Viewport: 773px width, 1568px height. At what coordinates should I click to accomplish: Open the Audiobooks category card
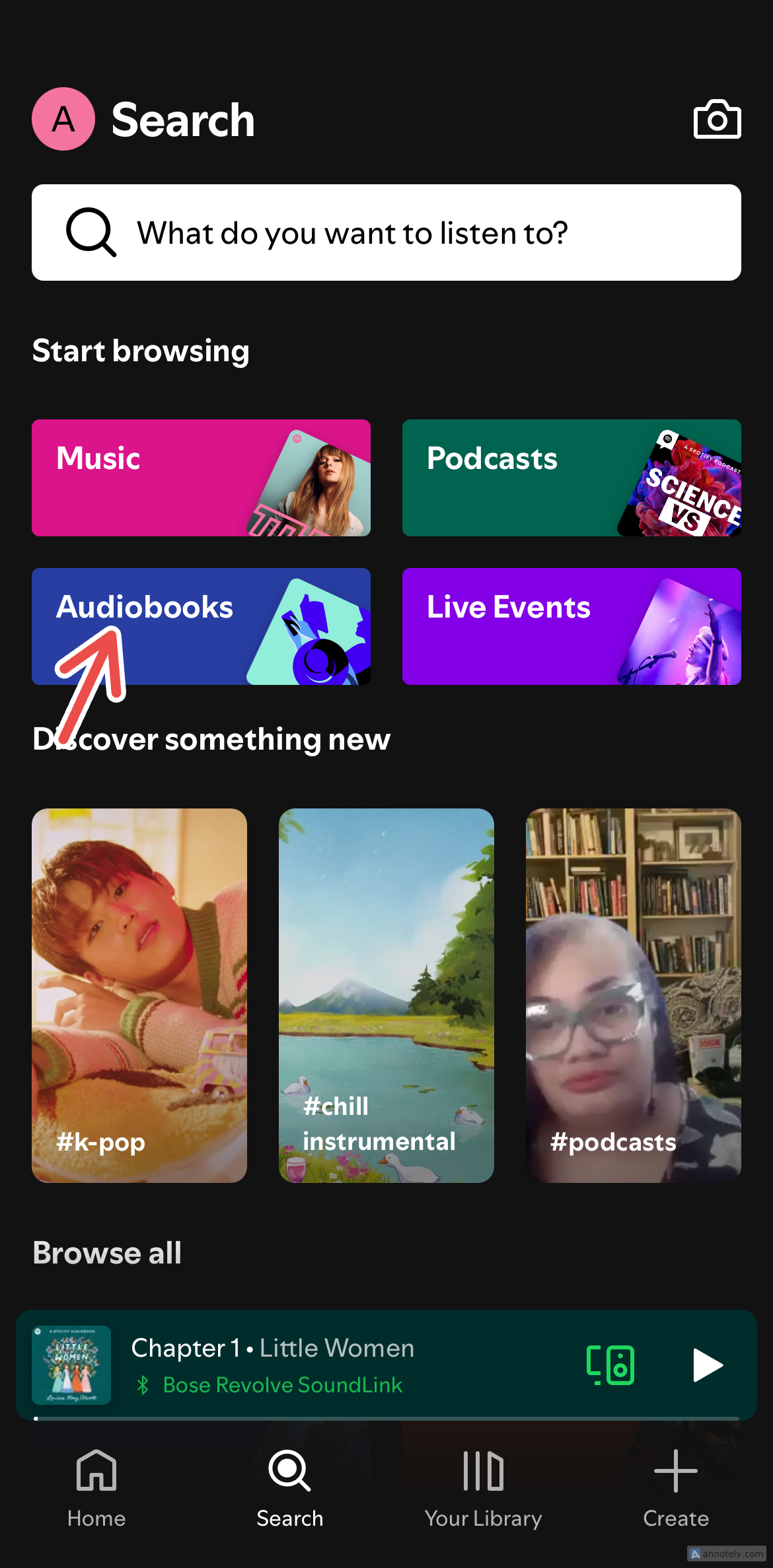click(200, 626)
